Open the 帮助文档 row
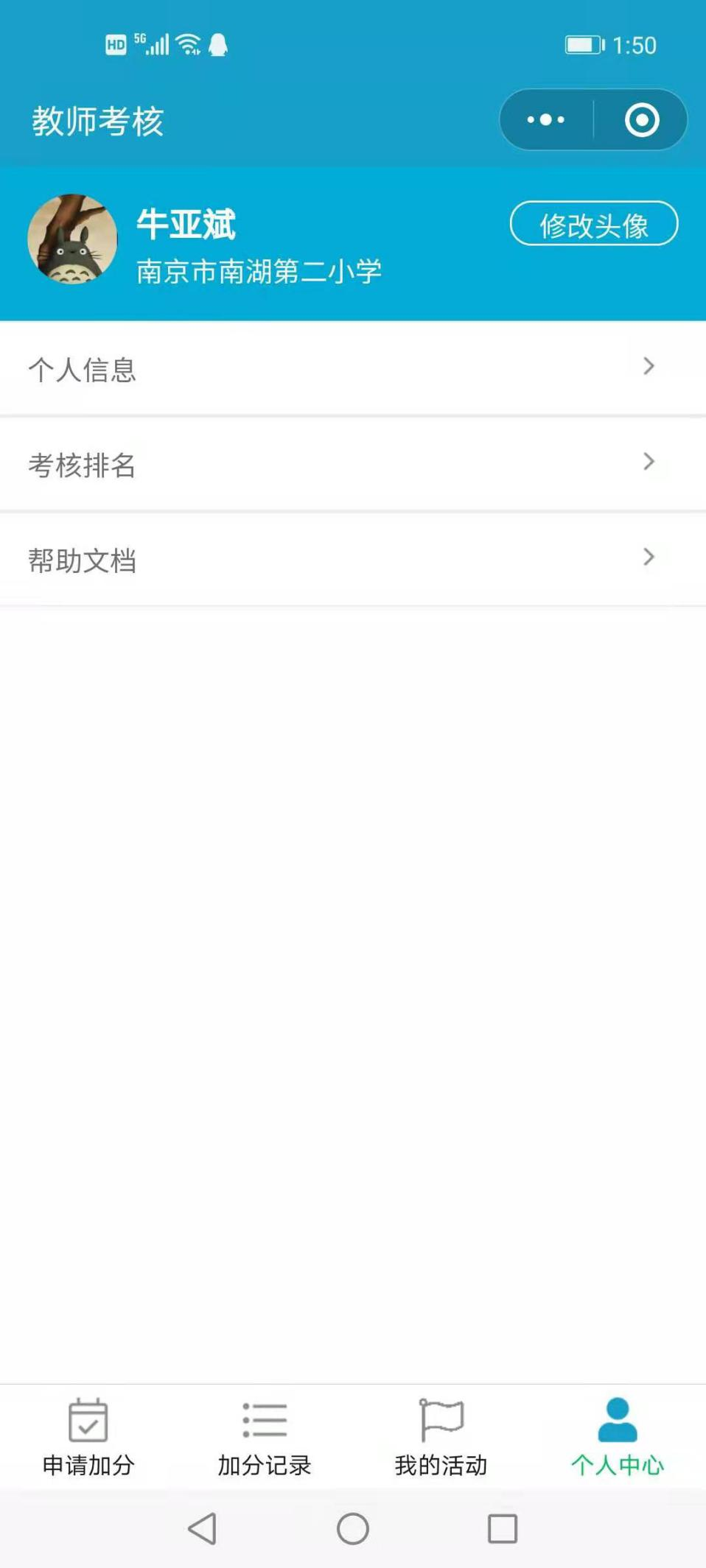The height and width of the screenshot is (1568, 706). click(353, 560)
